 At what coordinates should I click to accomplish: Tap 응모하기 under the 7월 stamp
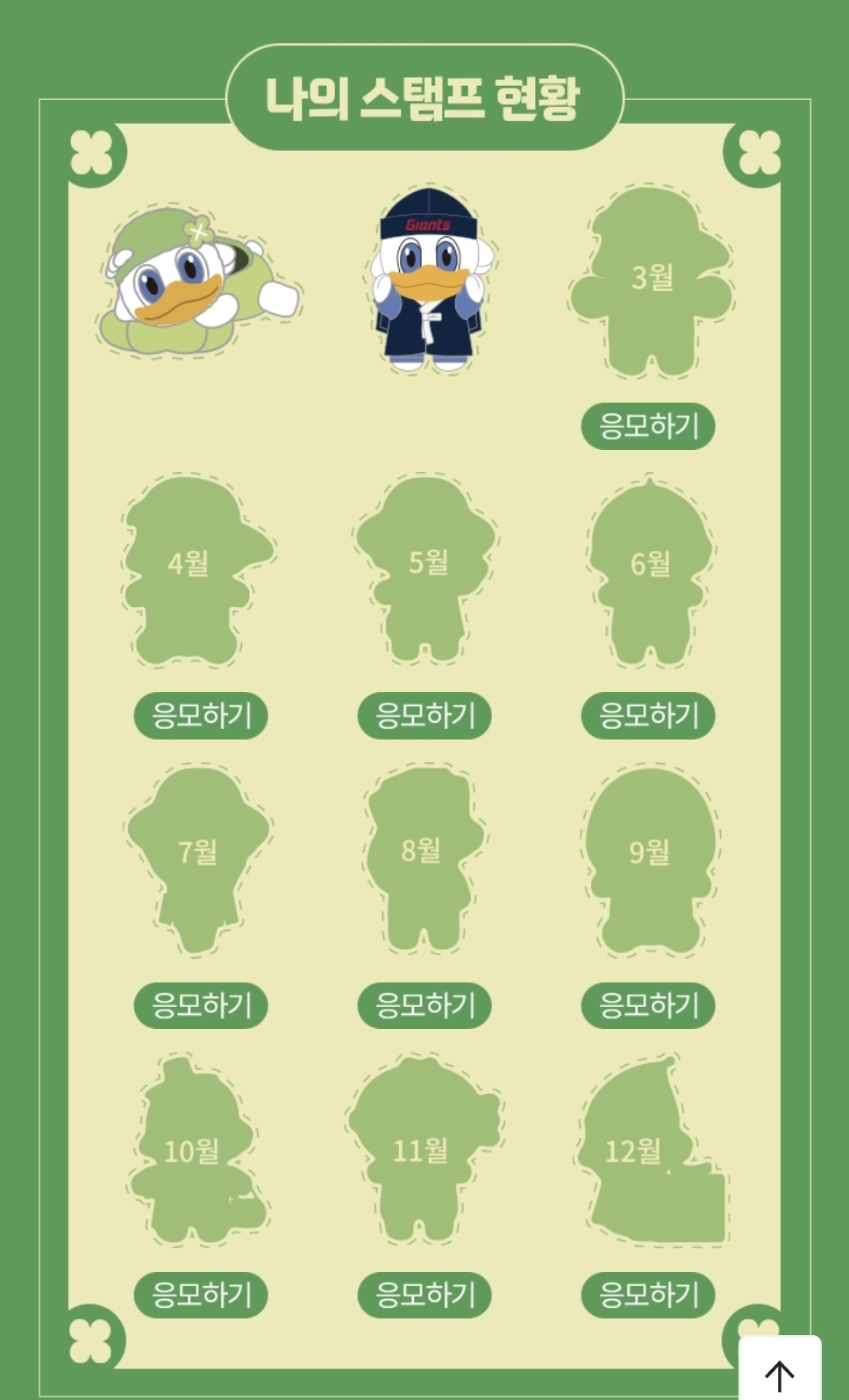(201, 1005)
